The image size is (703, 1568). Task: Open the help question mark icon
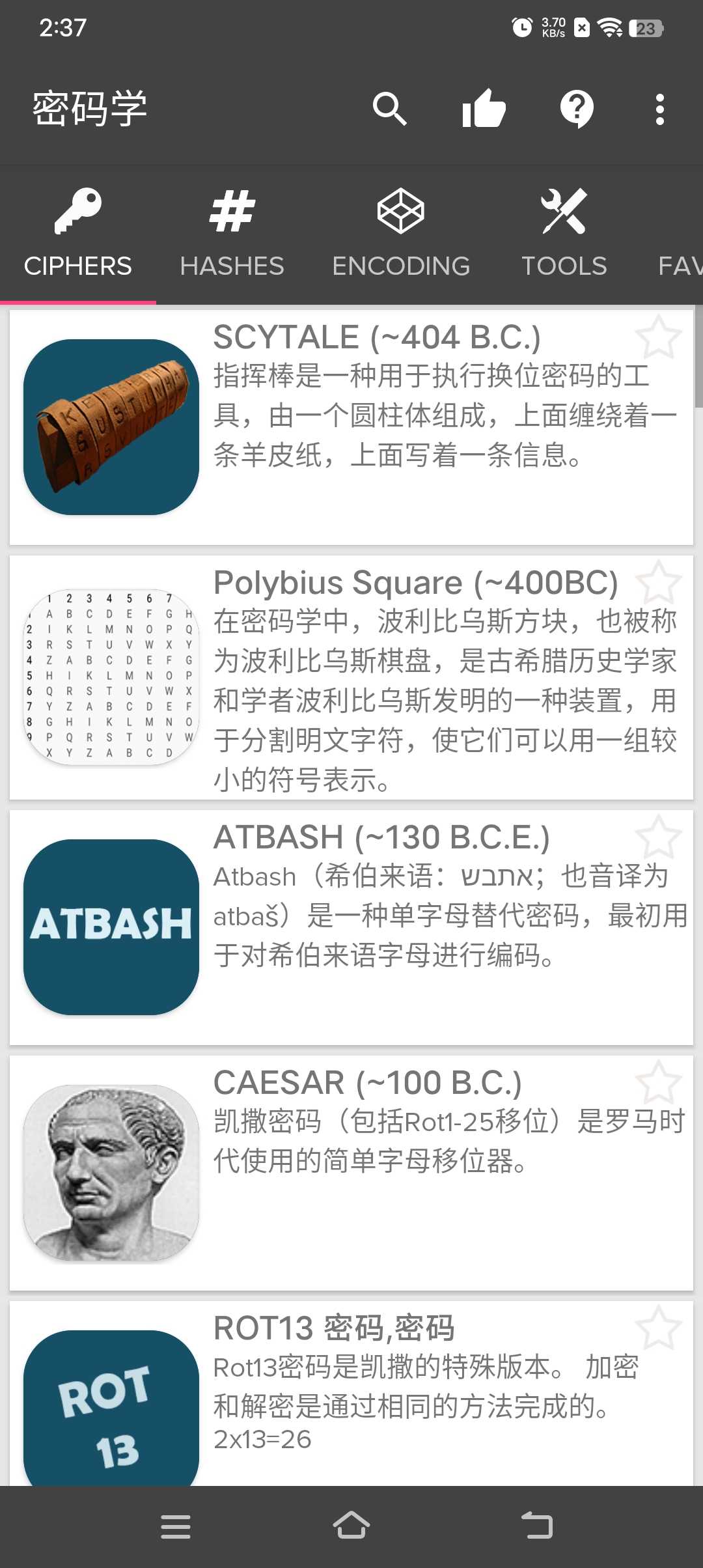[577, 109]
